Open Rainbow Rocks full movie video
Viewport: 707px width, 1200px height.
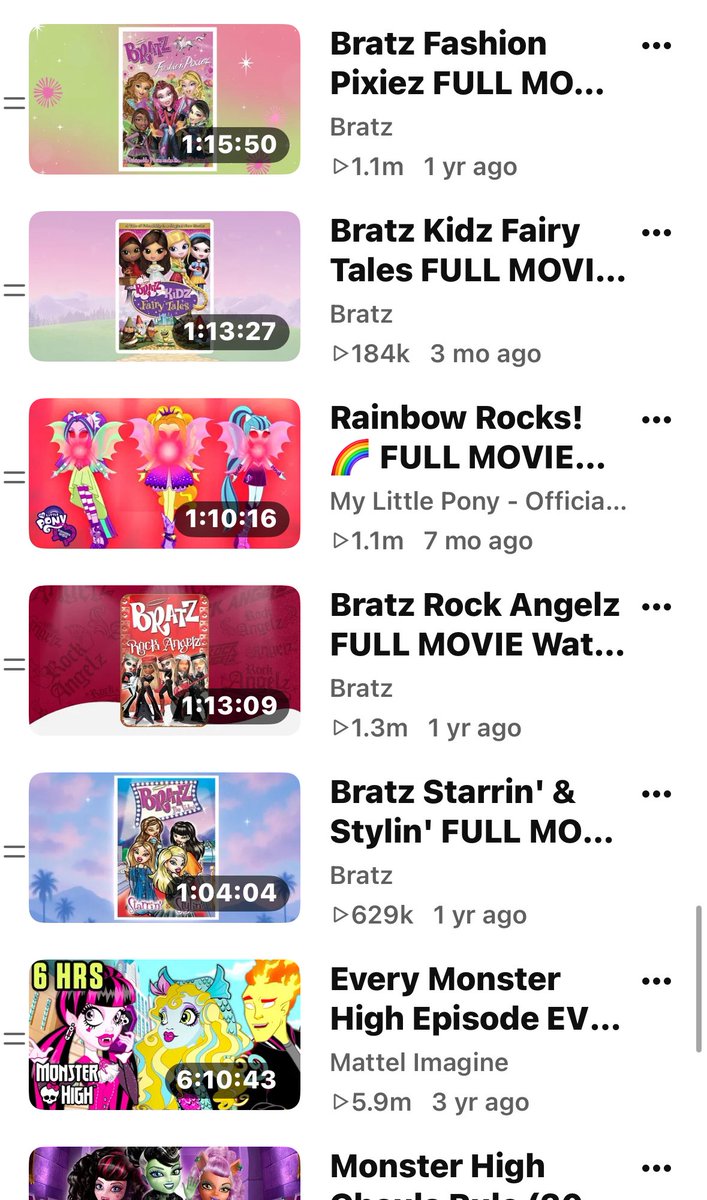pyautogui.click(x=164, y=473)
